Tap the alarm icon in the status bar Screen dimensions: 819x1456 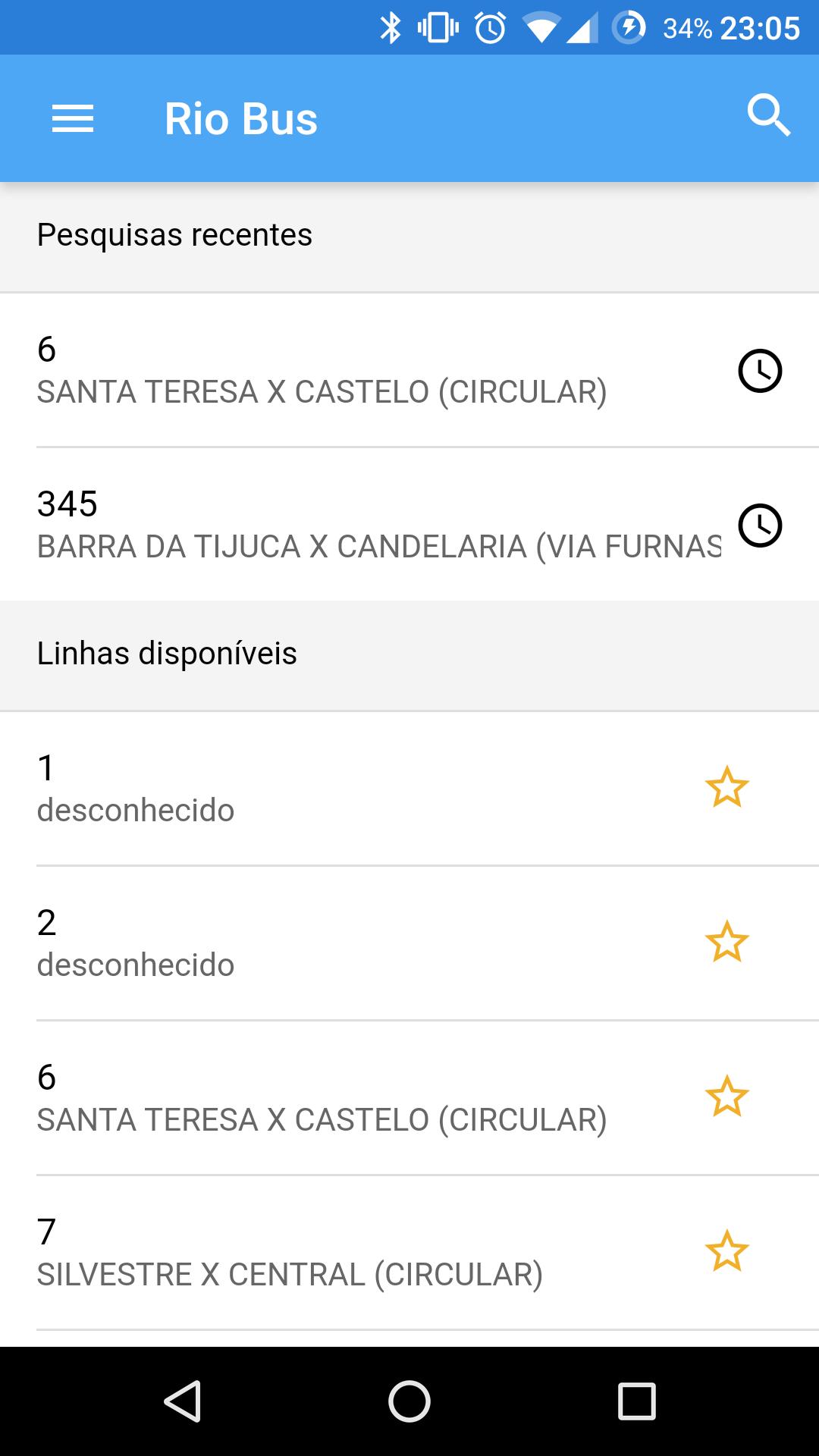click(x=490, y=27)
